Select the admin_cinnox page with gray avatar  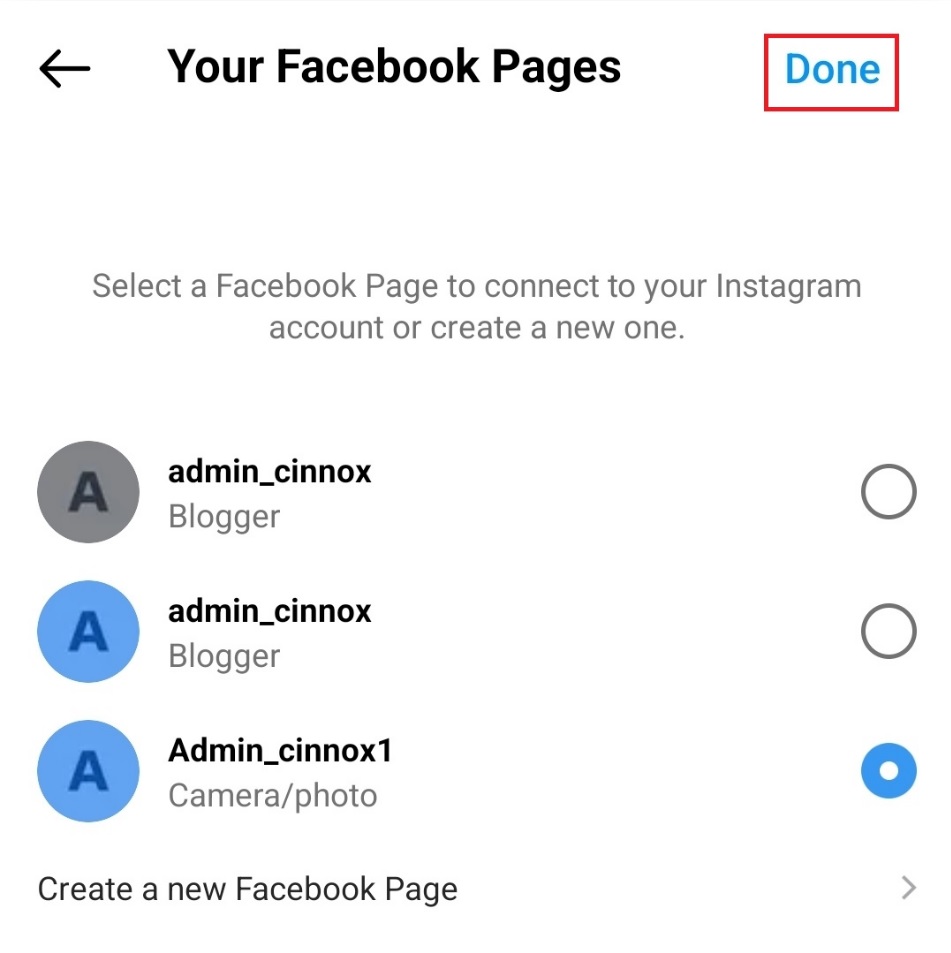(x=888, y=492)
